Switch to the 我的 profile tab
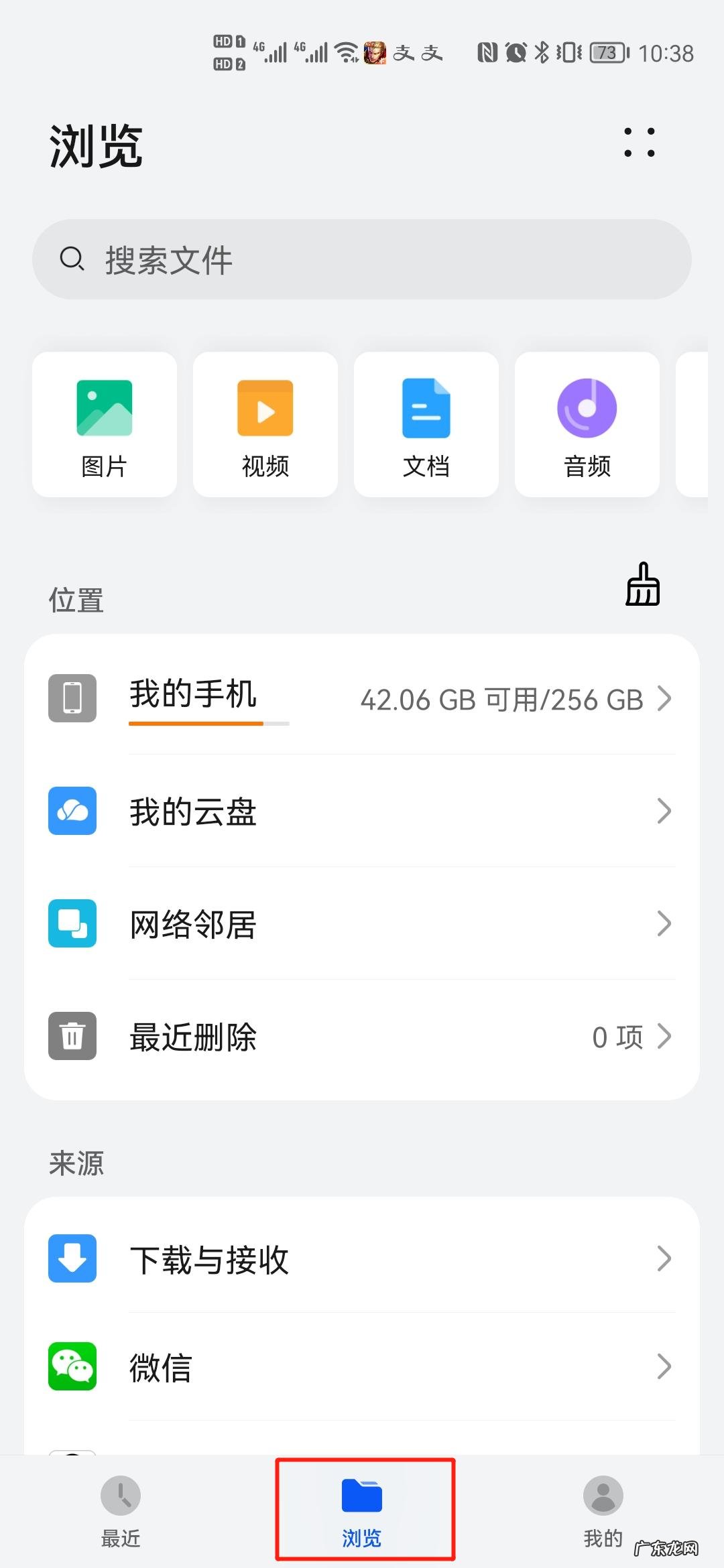The height and width of the screenshot is (1568, 724). point(602,1511)
